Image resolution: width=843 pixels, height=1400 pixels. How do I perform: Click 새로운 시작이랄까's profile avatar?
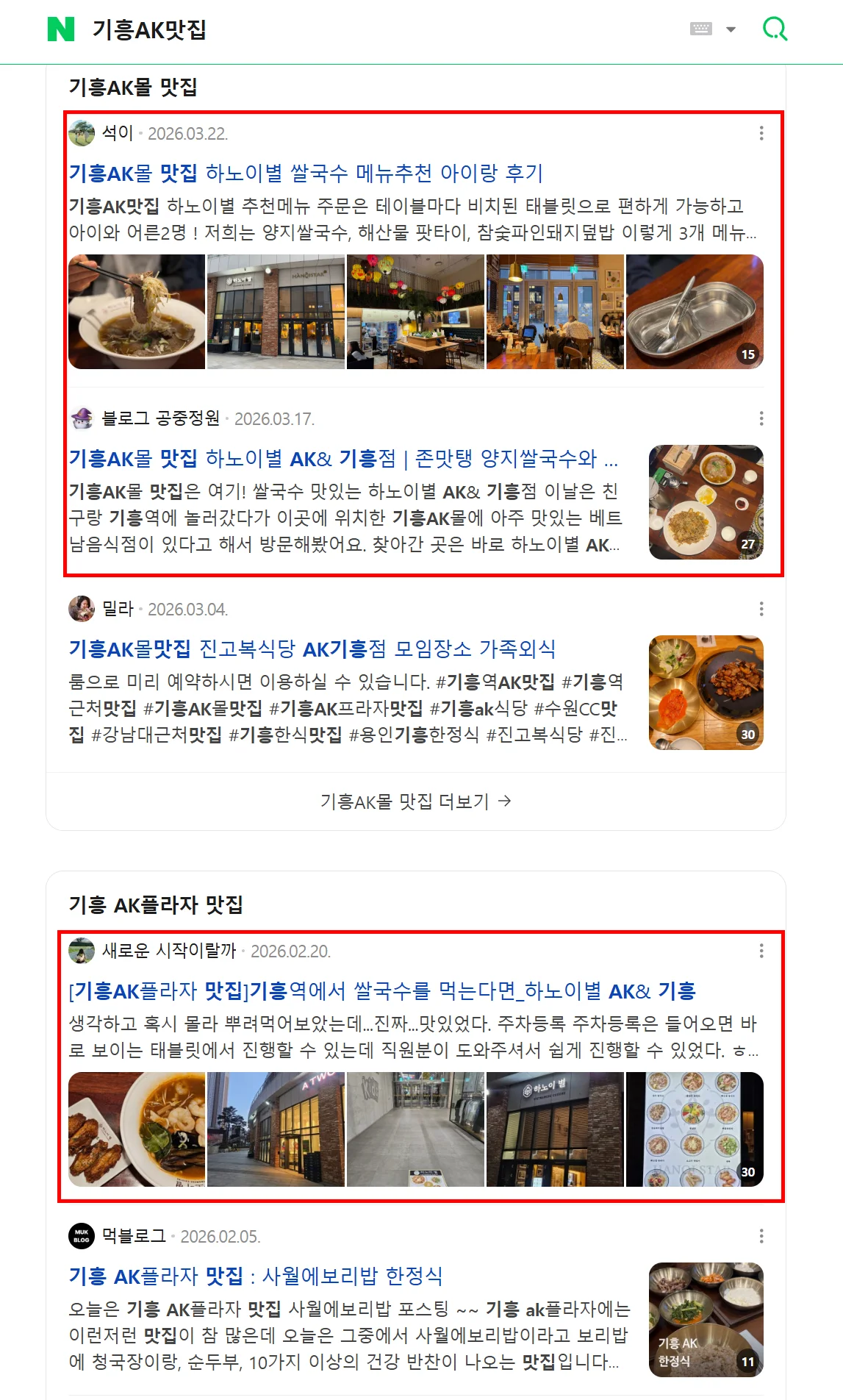tap(82, 952)
